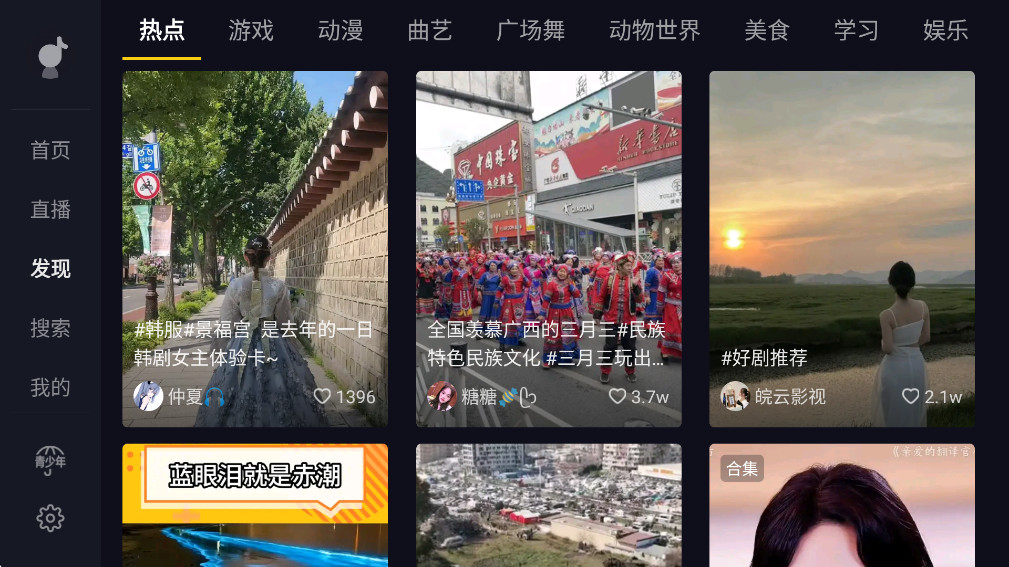Select the 美食 tab
This screenshot has width=1009, height=567.
click(x=767, y=30)
